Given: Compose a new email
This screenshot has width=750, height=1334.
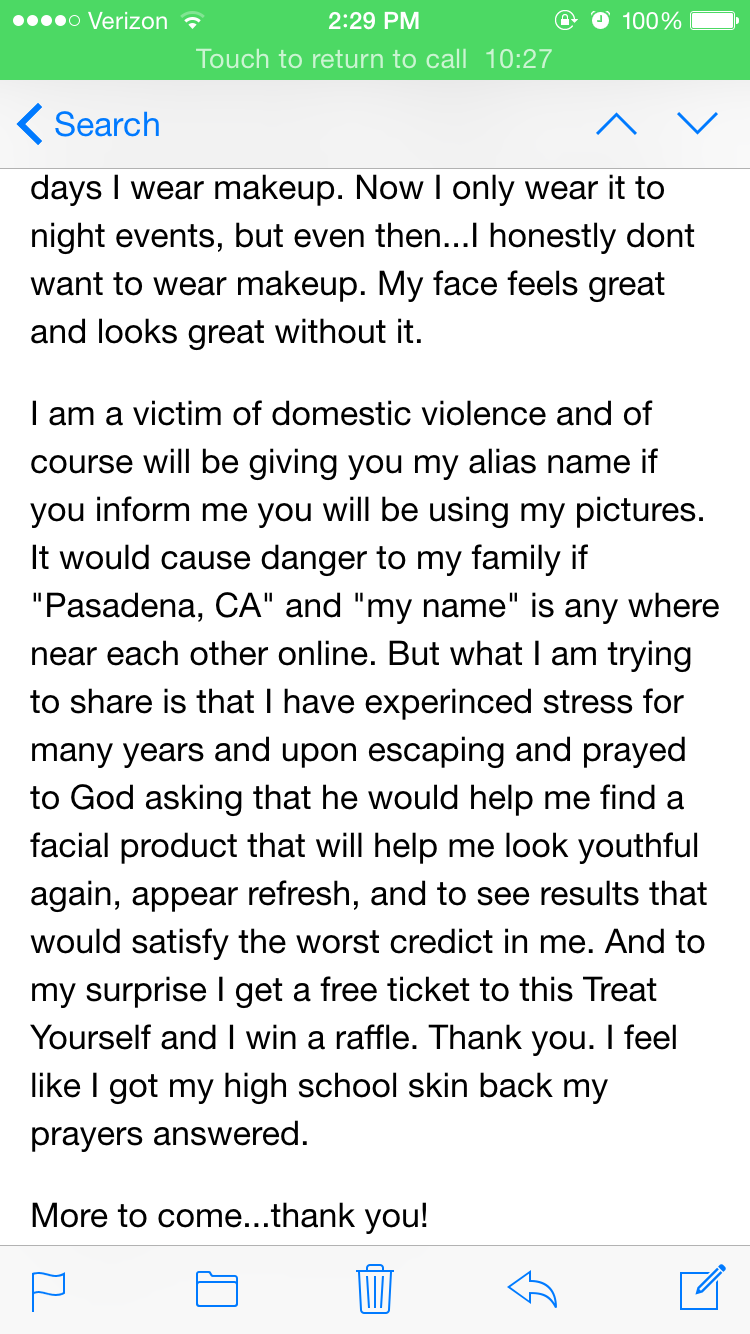Looking at the screenshot, I should point(701,1286).
